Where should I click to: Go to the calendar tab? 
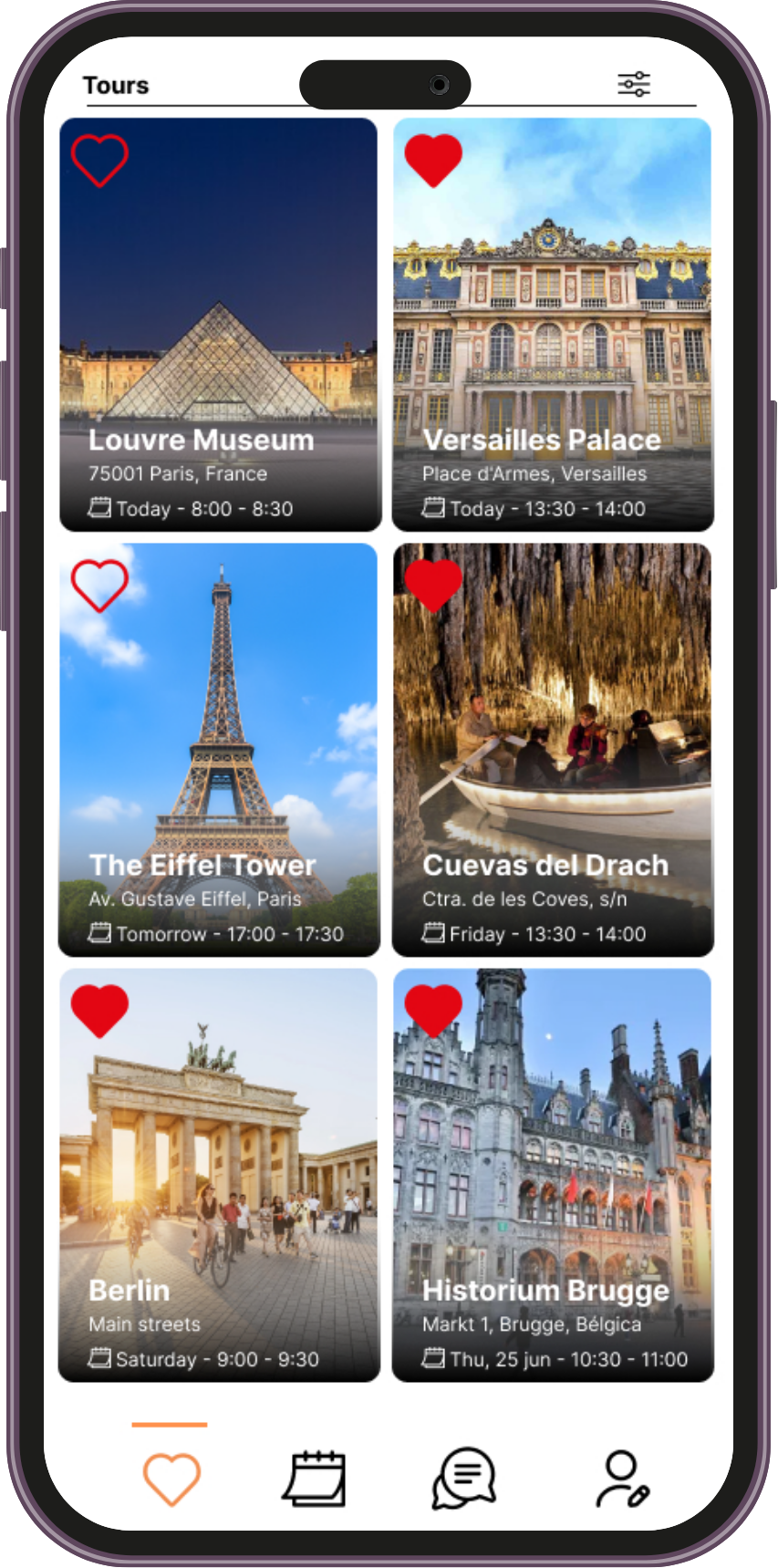coord(315,1478)
